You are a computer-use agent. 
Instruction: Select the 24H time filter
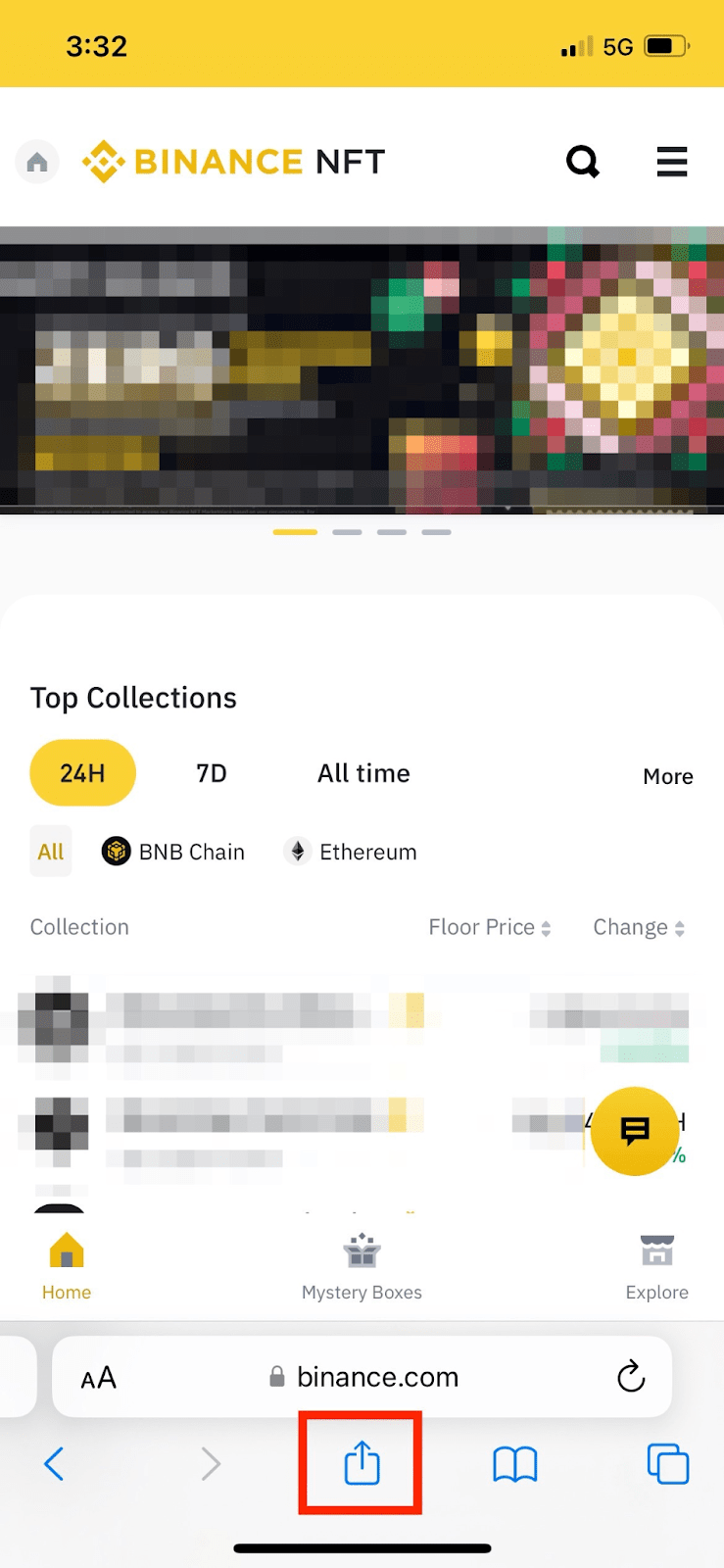pos(83,773)
